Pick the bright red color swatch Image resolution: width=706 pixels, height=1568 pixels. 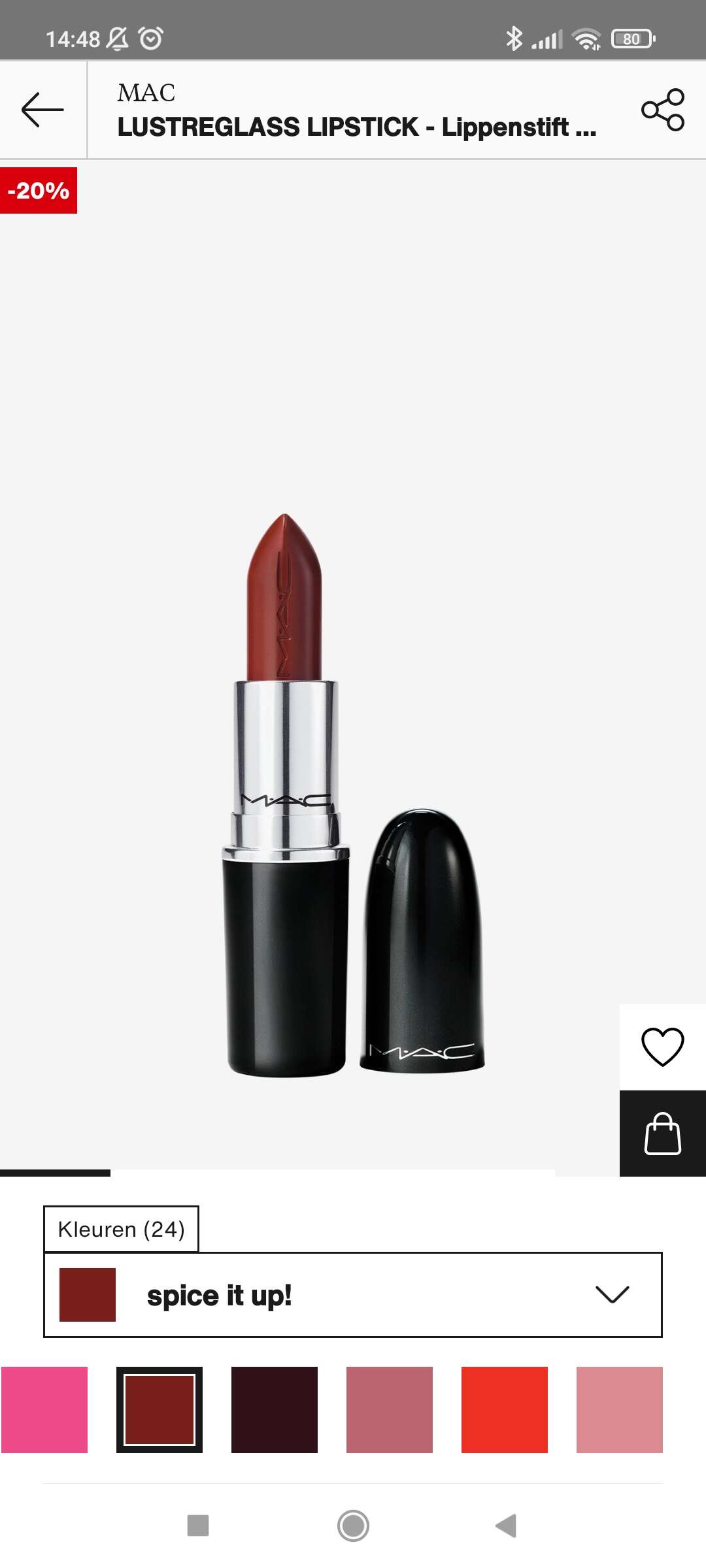tap(505, 1409)
